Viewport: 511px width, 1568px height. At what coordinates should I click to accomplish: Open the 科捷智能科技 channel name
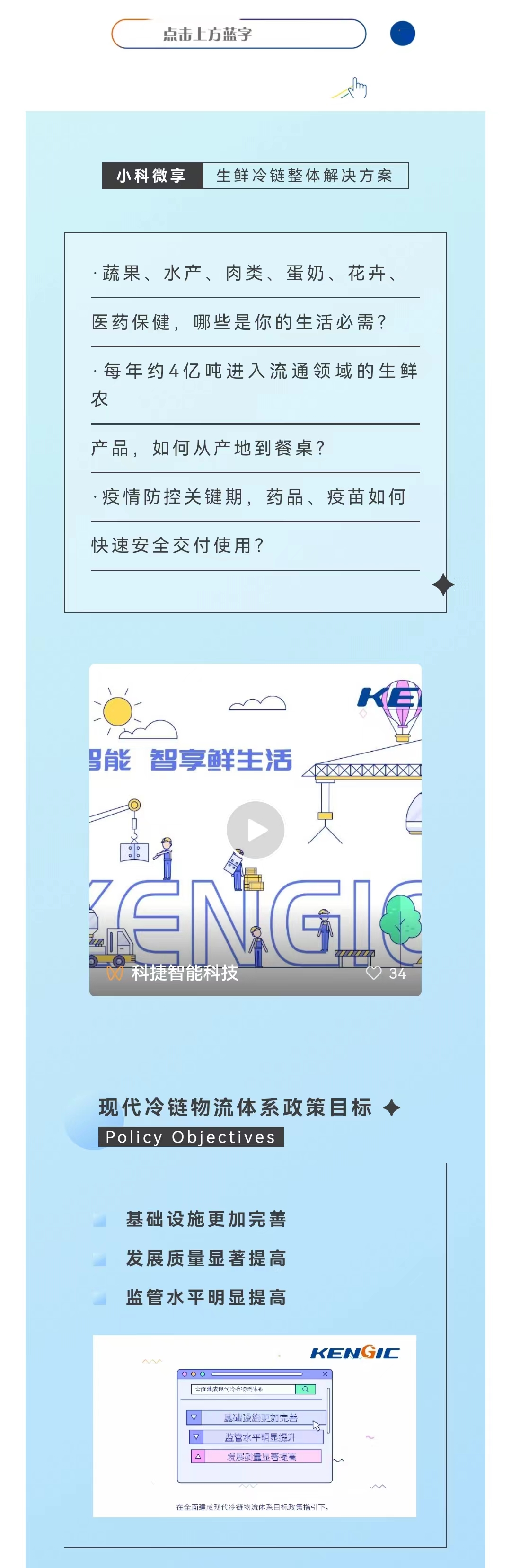(185, 973)
